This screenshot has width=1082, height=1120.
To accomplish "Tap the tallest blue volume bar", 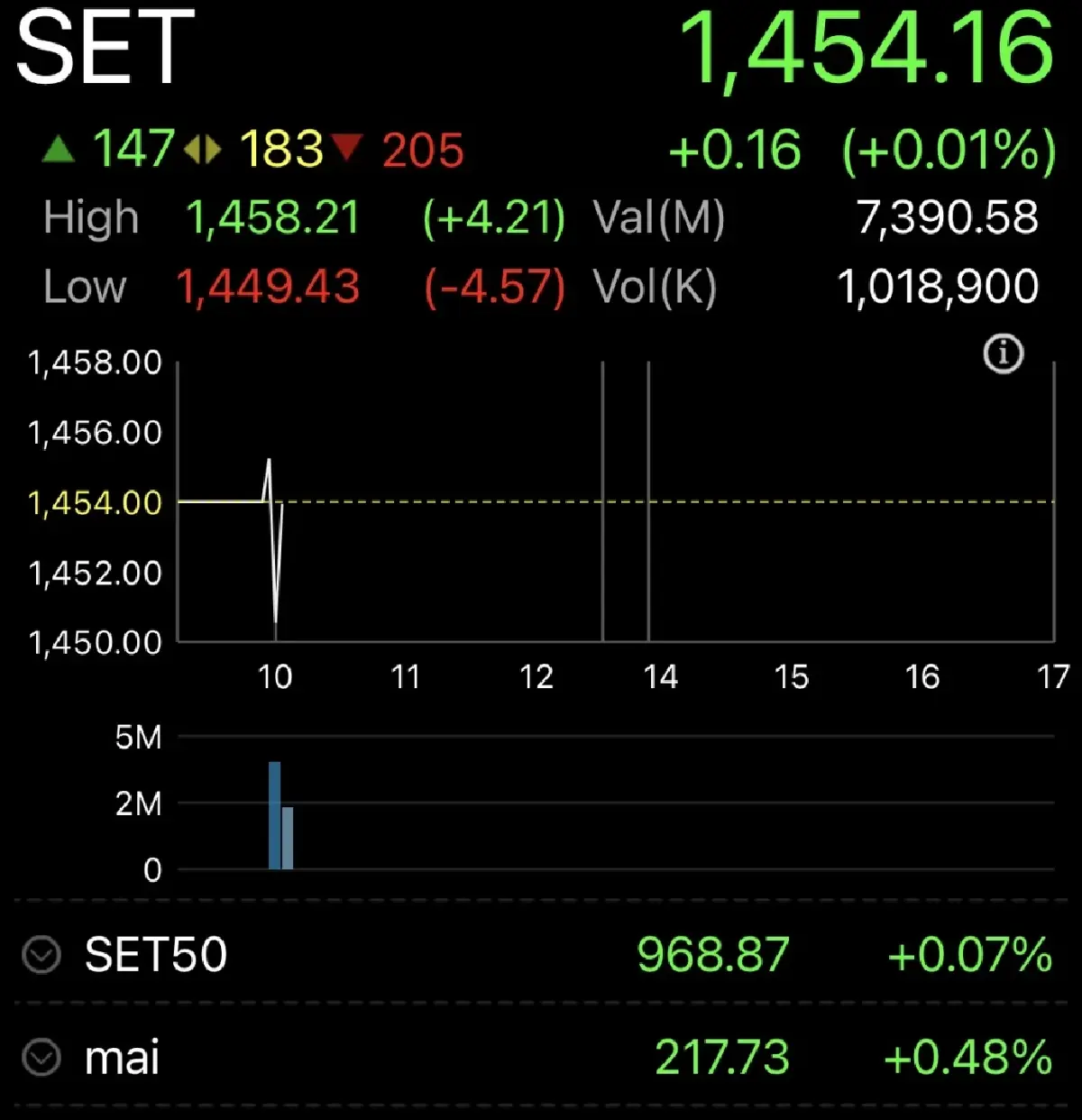I will coord(275,814).
